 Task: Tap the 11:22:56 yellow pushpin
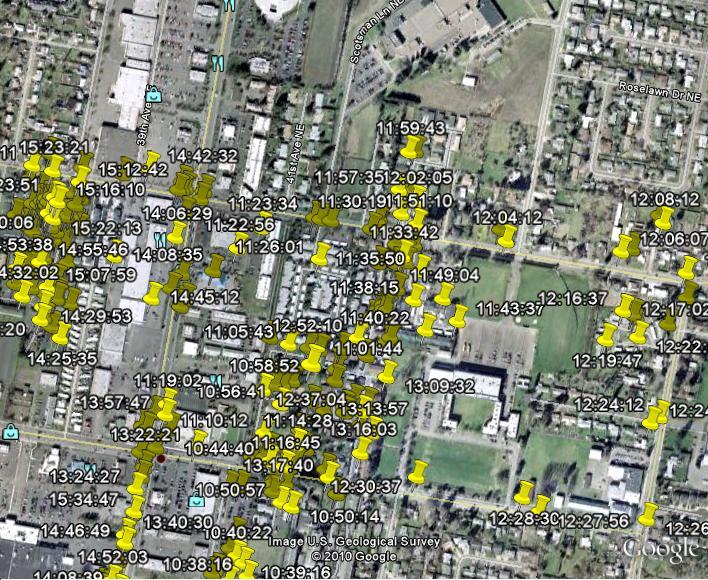click(240, 243)
